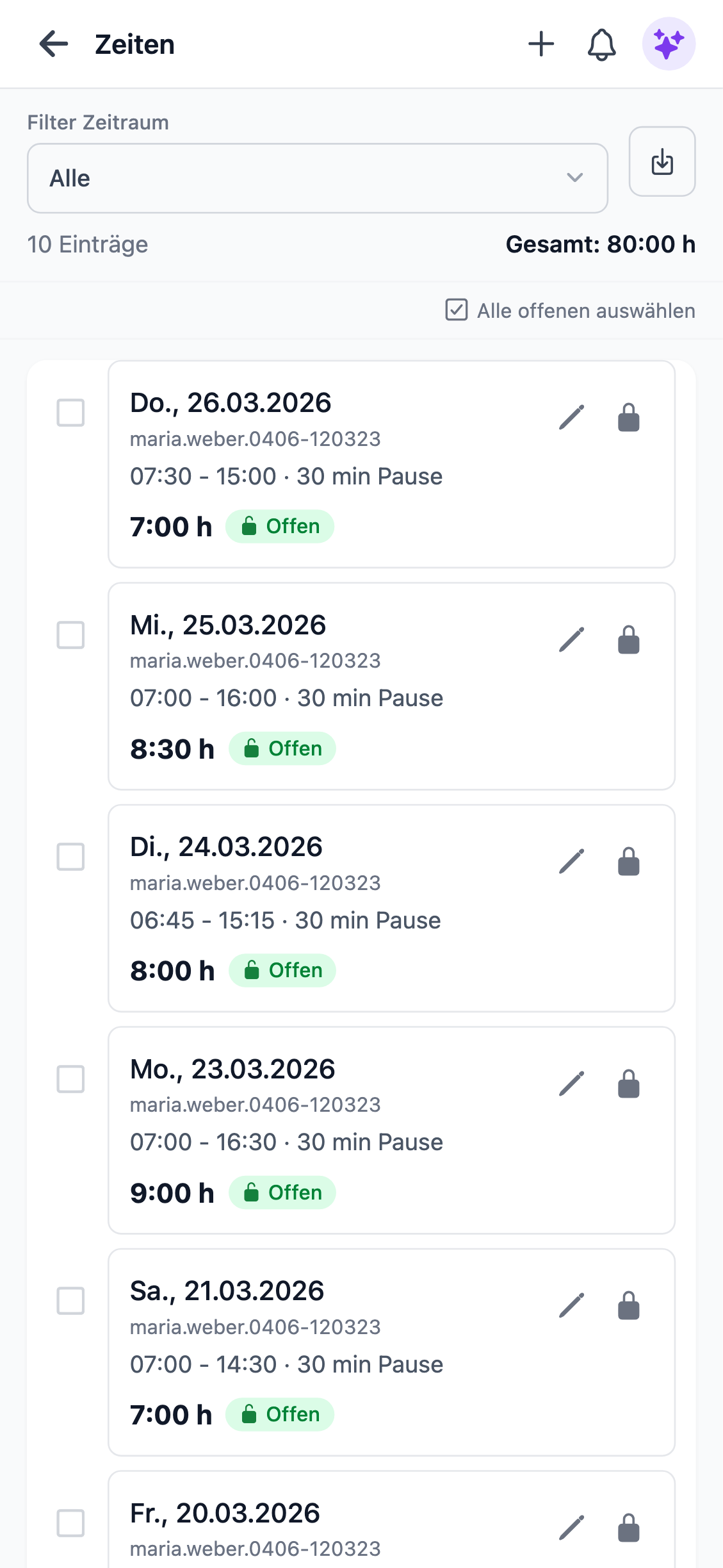Image resolution: width=723 pixels, height=1568 pixels.
Task: Edit the entry for Mo., 23.03.2026
Action: coord(572,1082)
